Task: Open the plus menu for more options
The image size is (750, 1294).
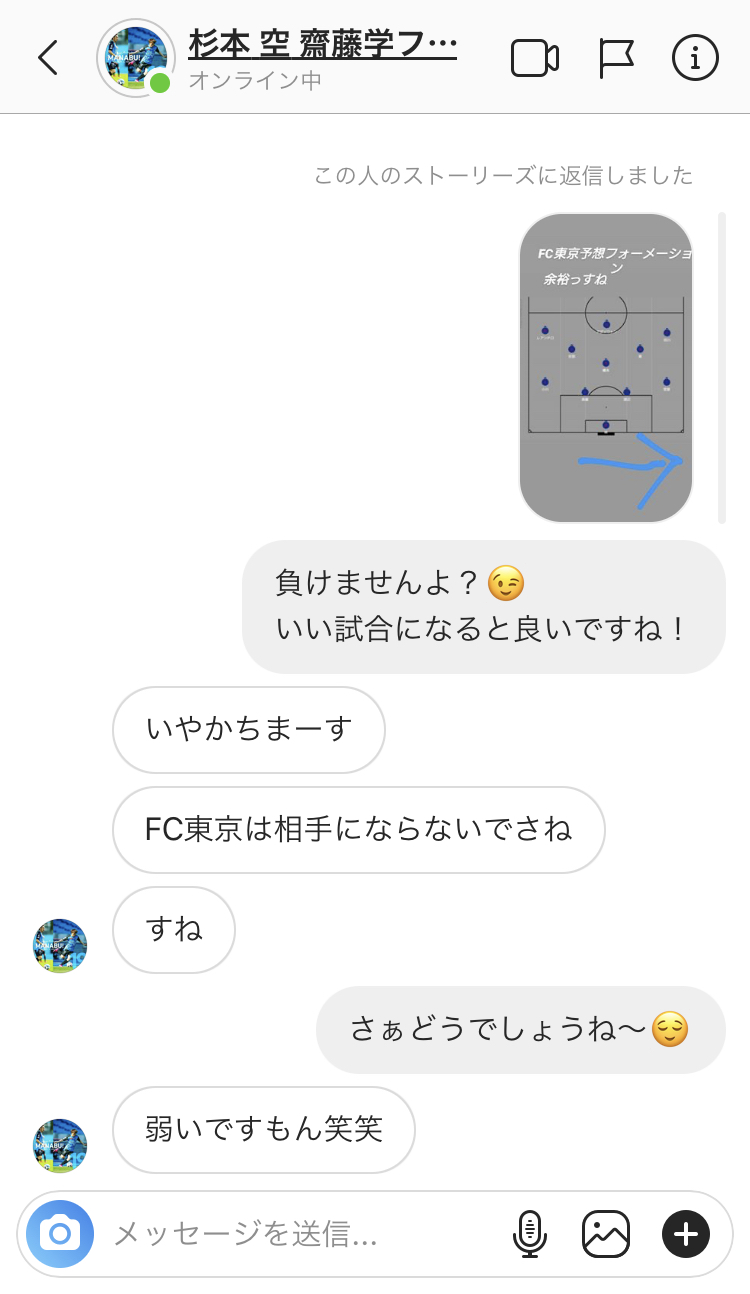Action: (685, 1233)
